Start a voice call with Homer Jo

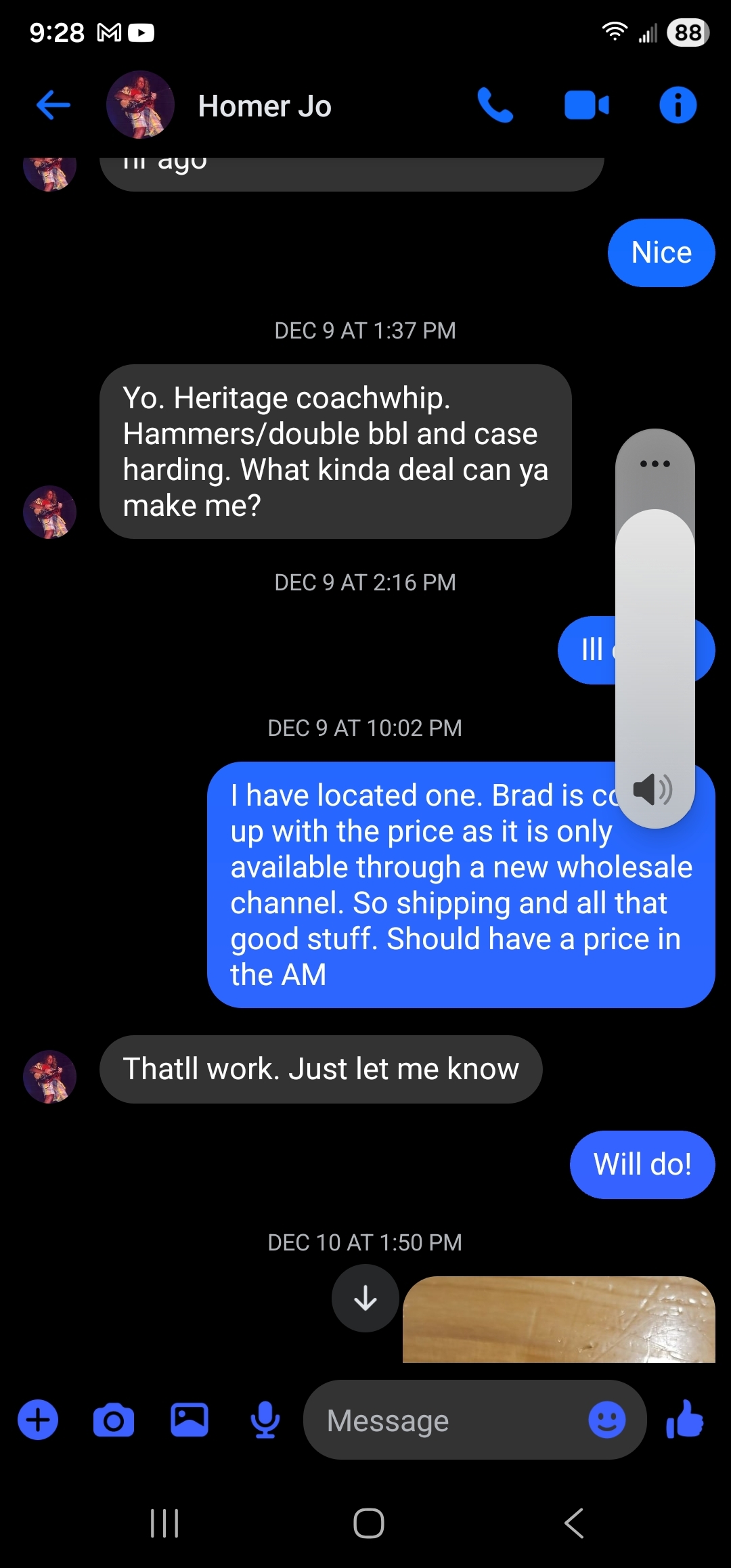[x=495, y=106]
